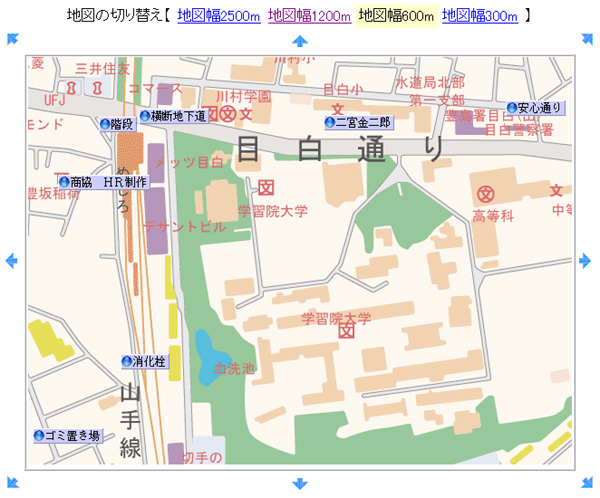Viewport: 600px width, 498px height.
Task: Pan the map north with the top arrow
Action: click(x=299, y=41)
